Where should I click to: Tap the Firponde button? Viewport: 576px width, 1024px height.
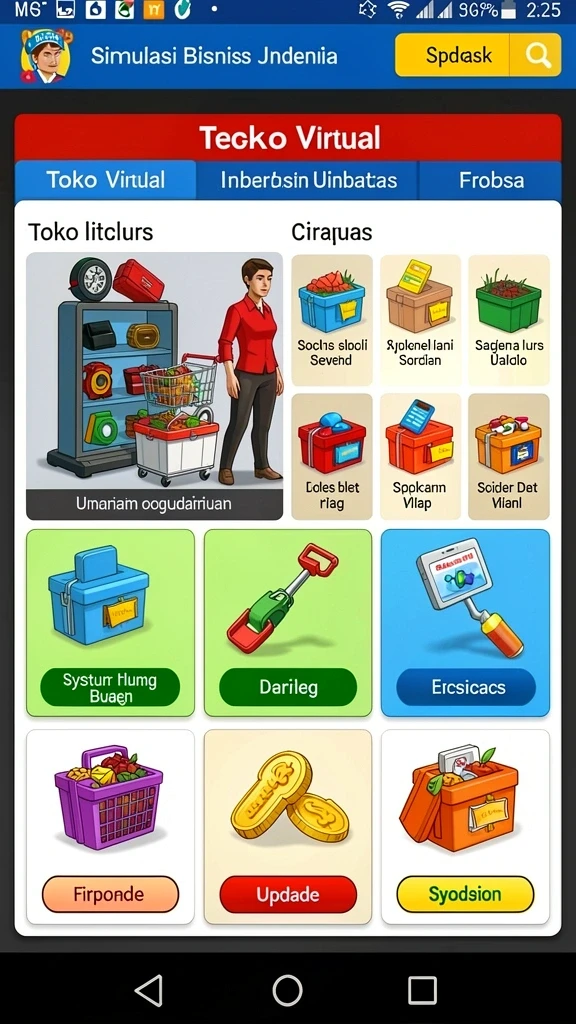[110, 894]
